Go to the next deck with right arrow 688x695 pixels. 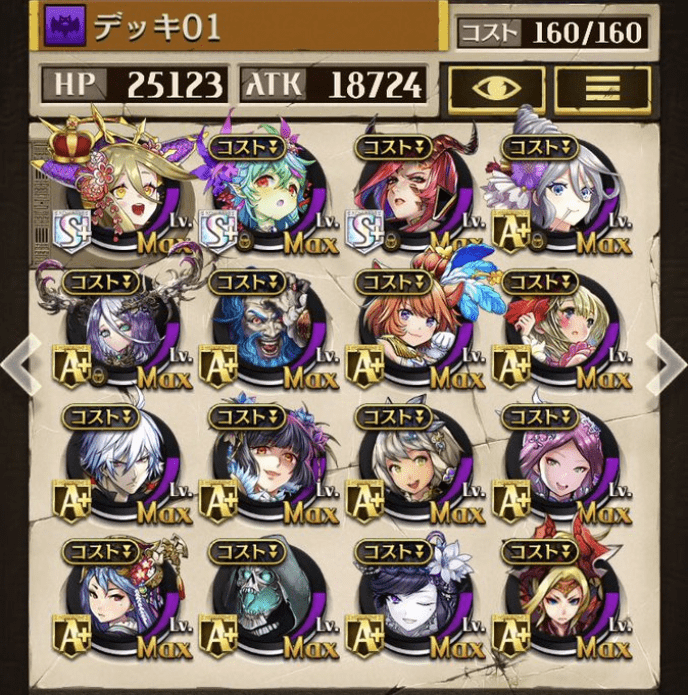668,365
